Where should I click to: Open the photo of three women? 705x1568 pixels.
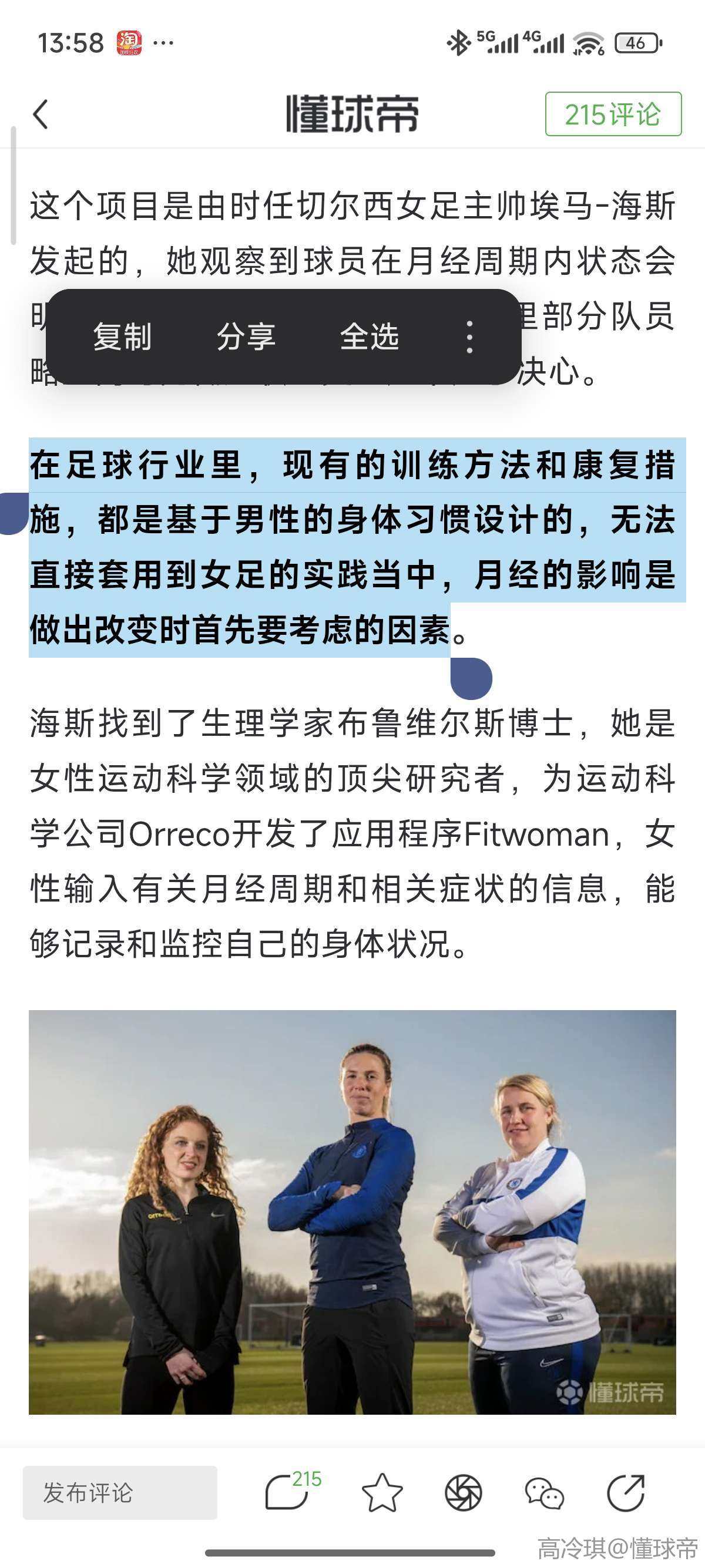352,1212
